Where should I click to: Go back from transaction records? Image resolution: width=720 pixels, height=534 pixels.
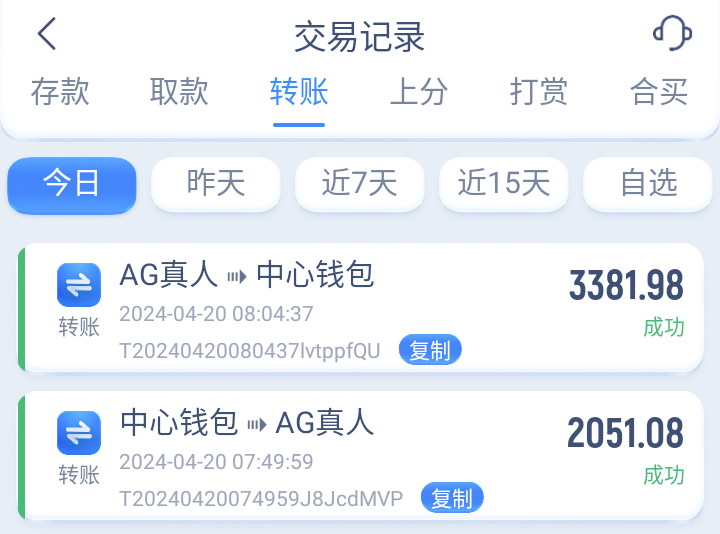[47, 35]
